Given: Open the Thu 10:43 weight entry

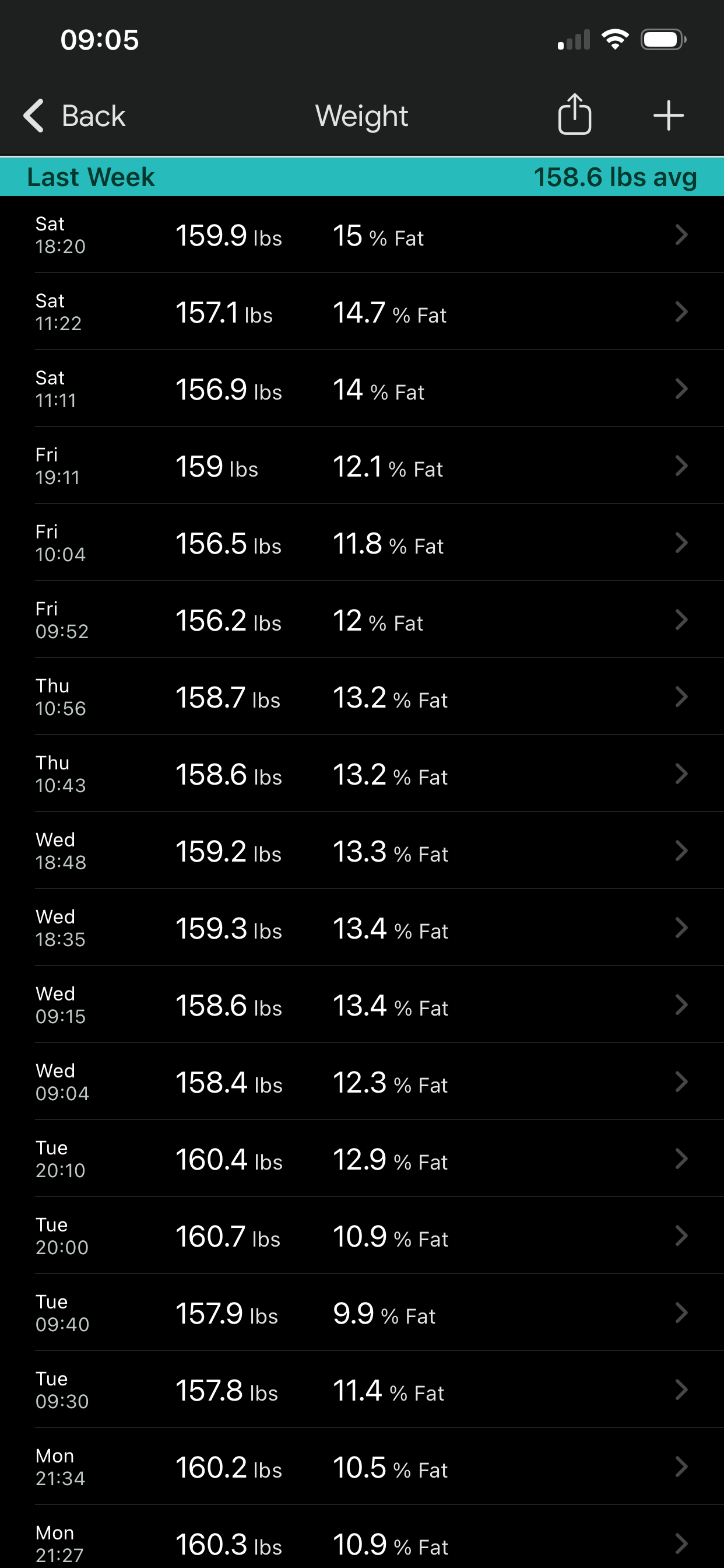Looking at the screenshot, I should 361,774.
